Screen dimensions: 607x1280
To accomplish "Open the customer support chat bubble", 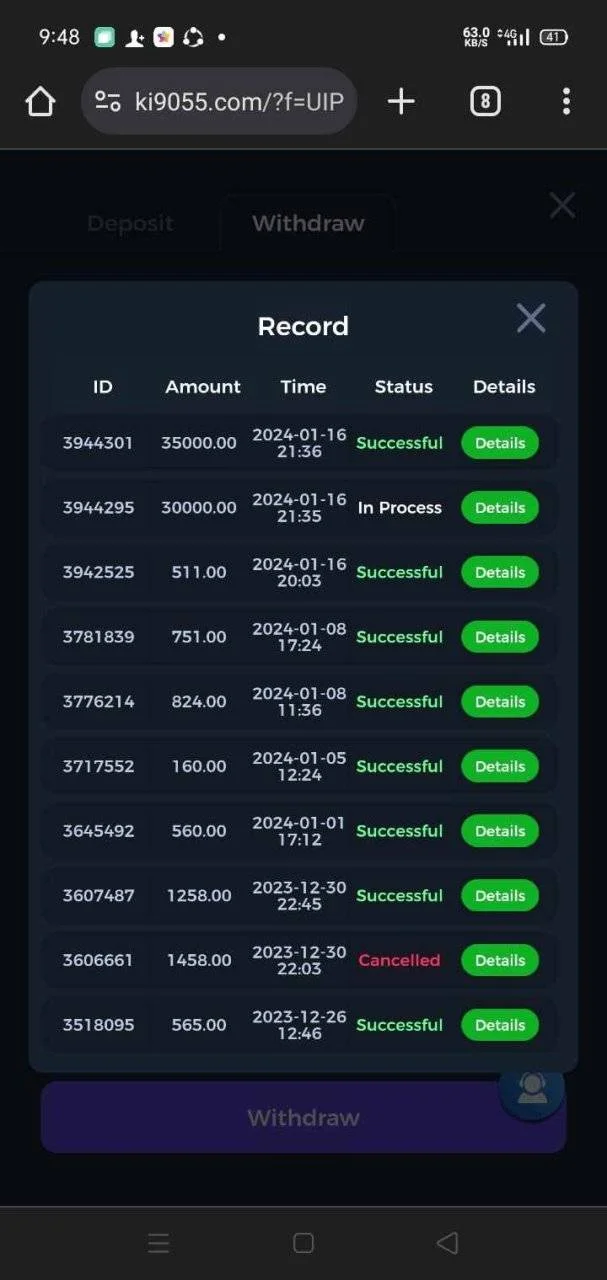I will tap(532, 1088).
